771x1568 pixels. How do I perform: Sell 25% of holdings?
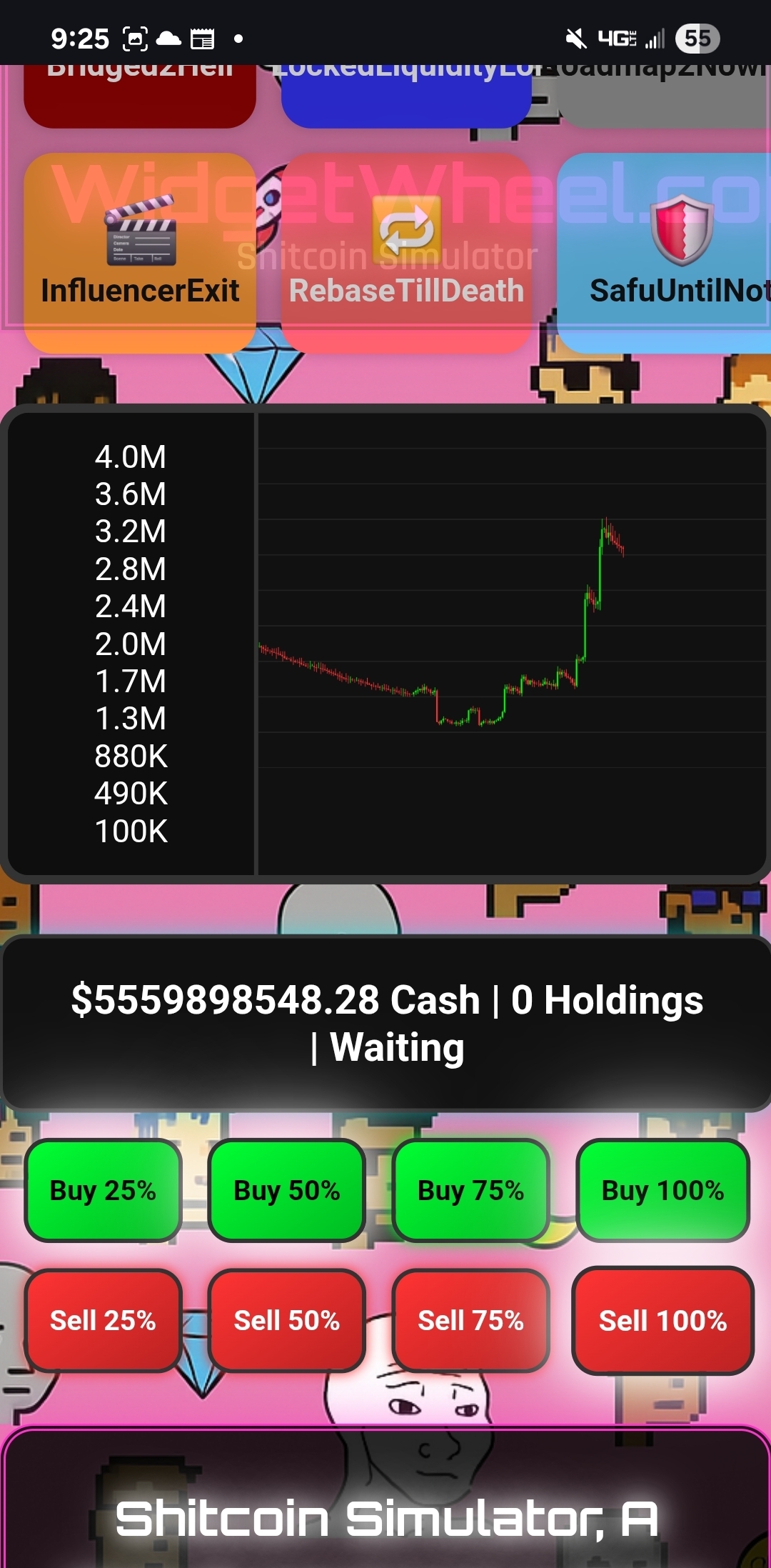click(103, 1320)
